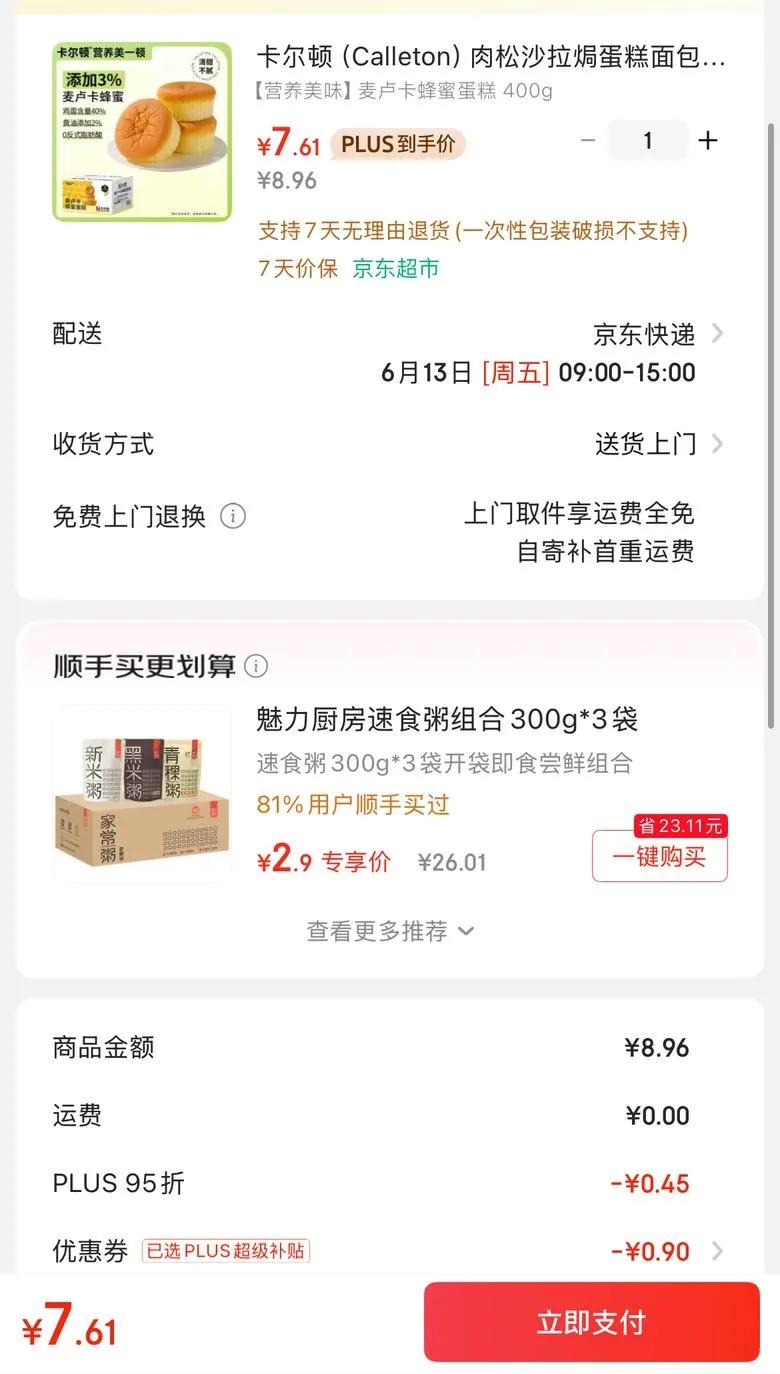
Task: Decrease the cake quantity with minus
Action: 588,141
